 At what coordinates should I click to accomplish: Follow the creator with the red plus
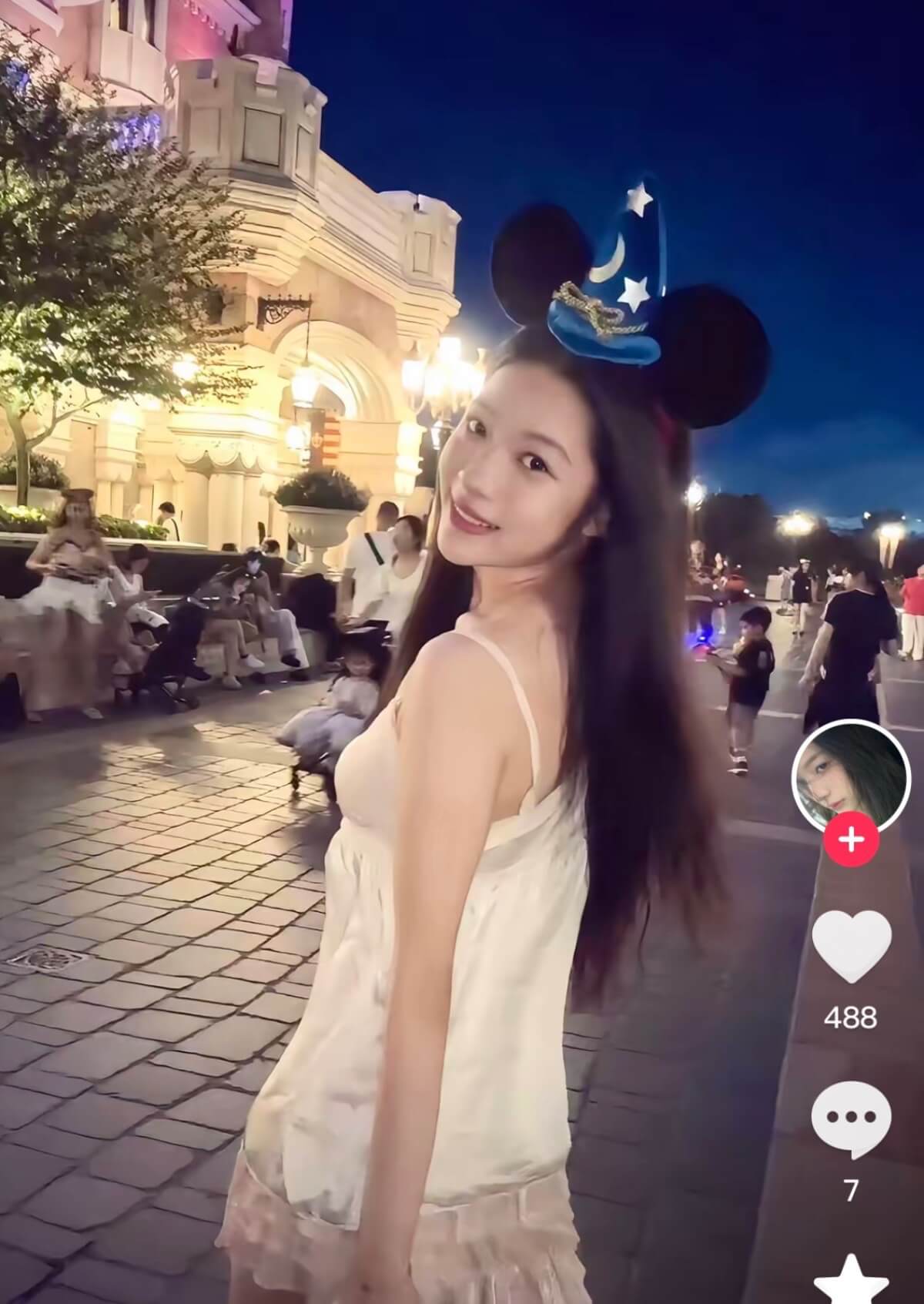tap(850, 840)
